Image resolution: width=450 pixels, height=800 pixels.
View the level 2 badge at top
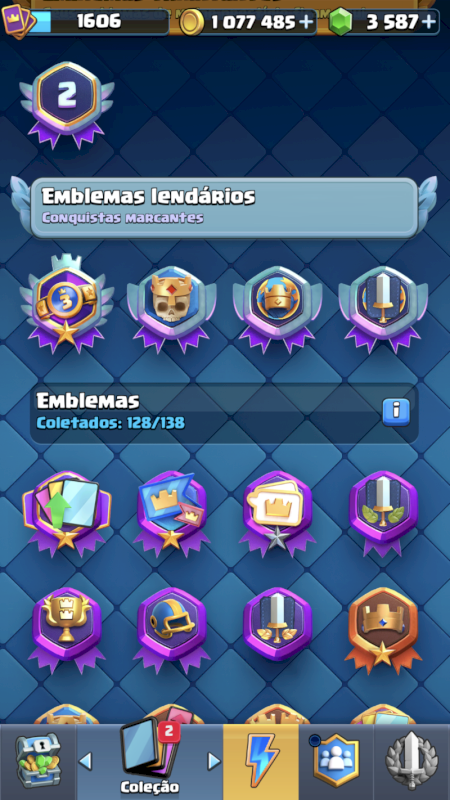[66, 105]
